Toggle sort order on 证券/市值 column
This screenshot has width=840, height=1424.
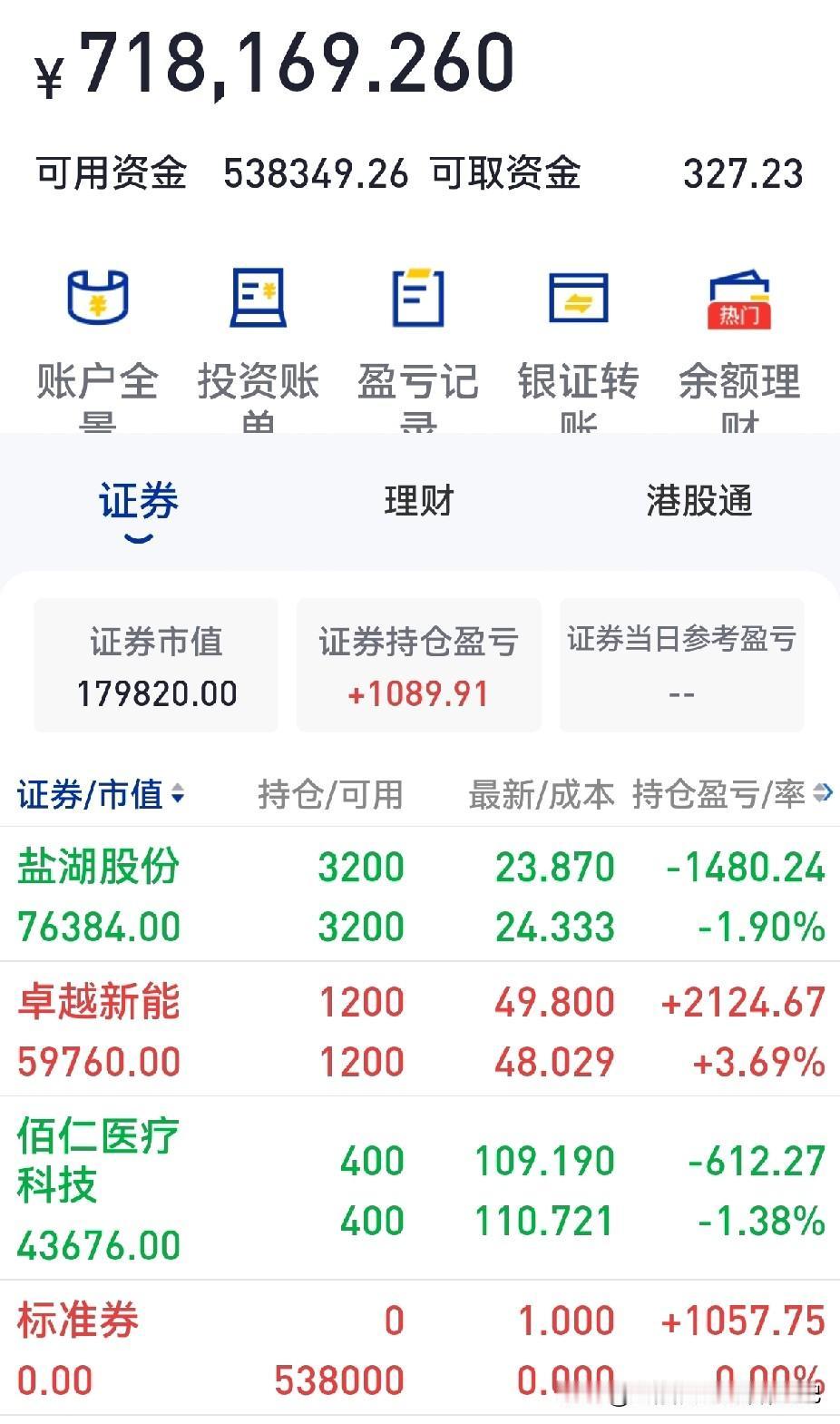pos(178,793)
